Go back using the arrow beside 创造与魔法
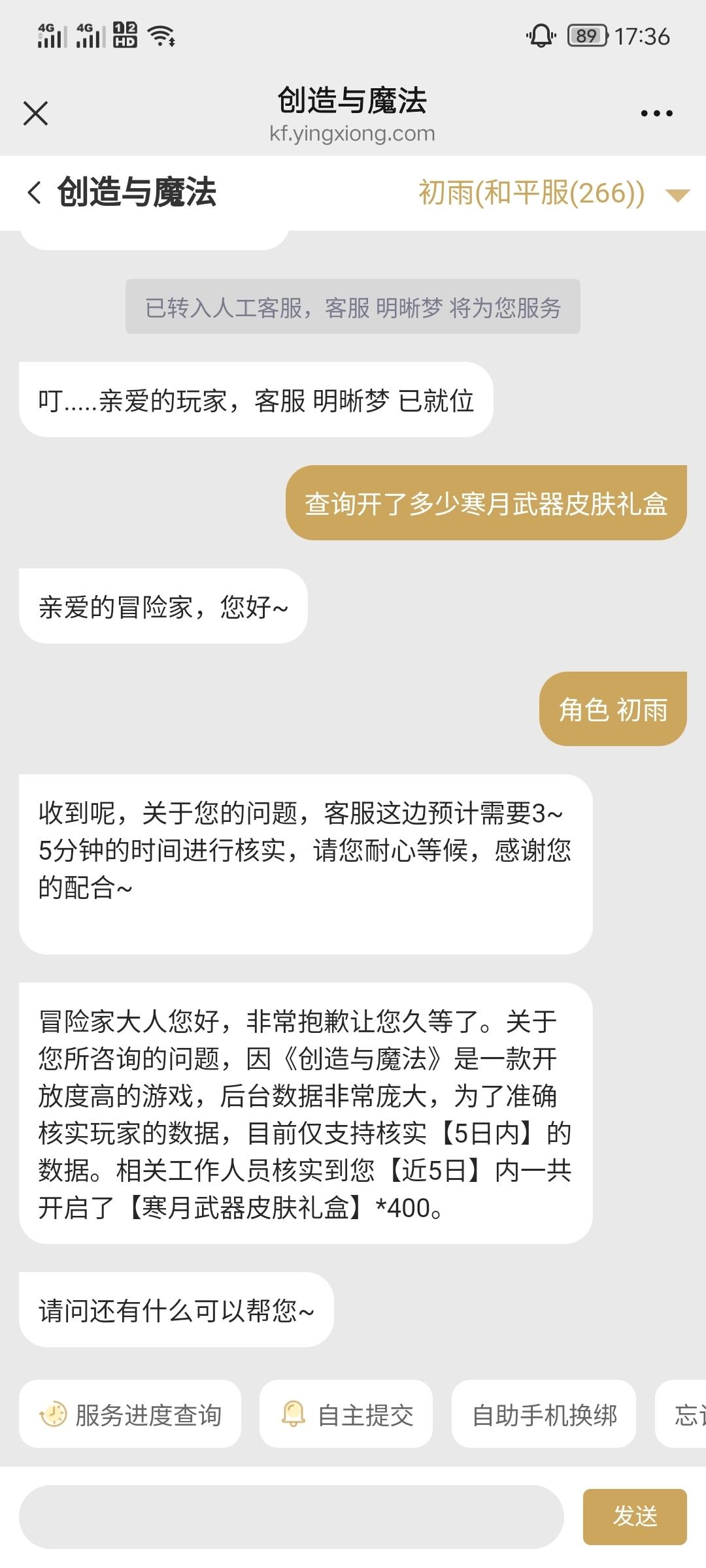The height and width of the screenshot is (1568, 706). (x=35, y=193)
